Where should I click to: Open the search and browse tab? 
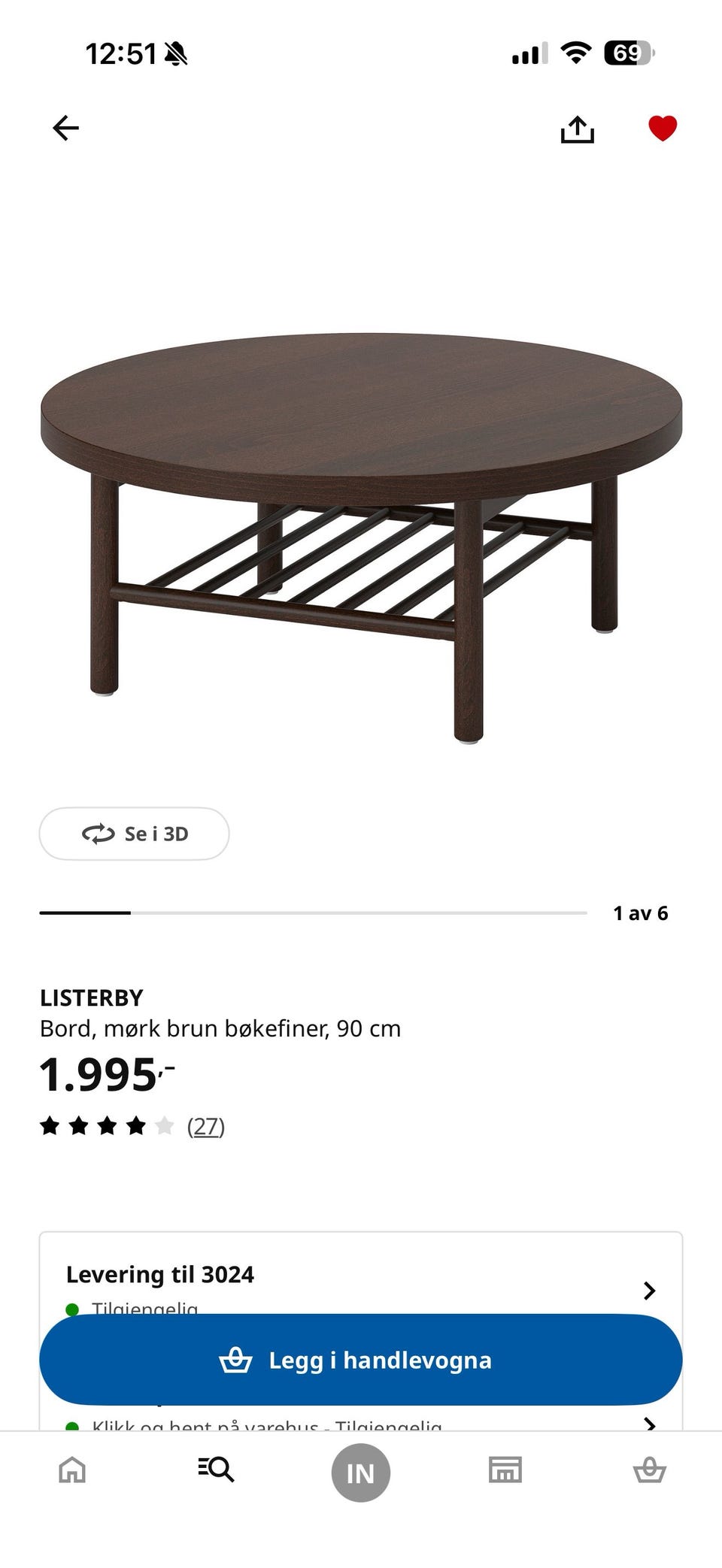coord(217,1470)
